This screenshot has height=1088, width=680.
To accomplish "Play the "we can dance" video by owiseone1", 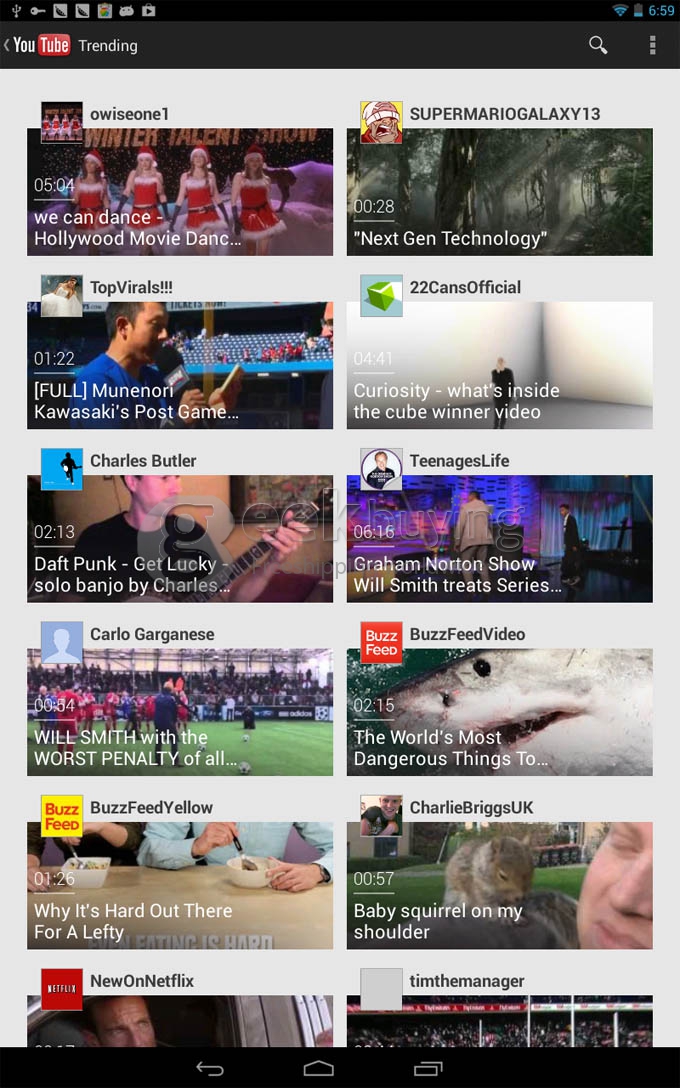I will coord(180,192).
